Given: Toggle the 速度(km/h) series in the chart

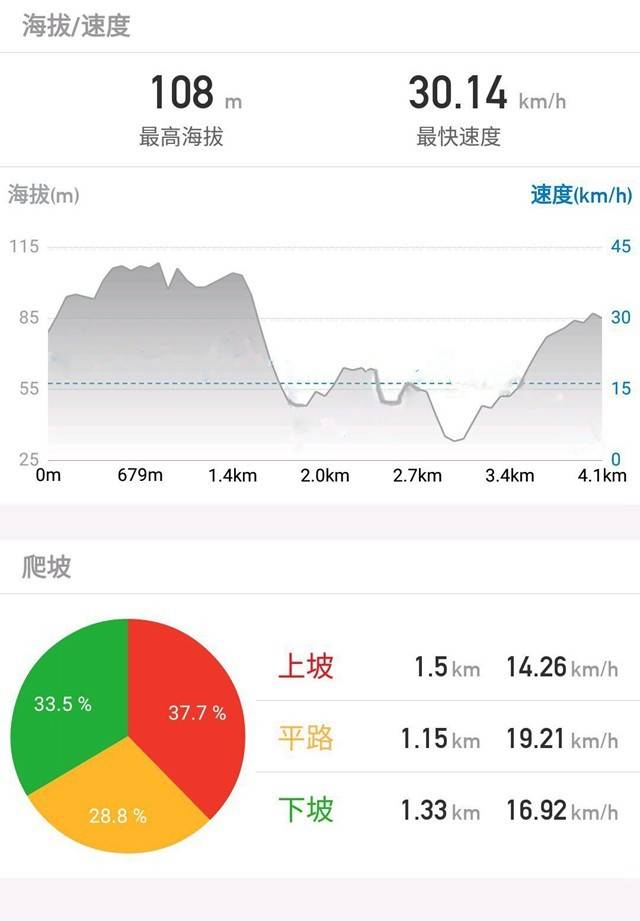Looking at the screenshot, I should point(581,194).
